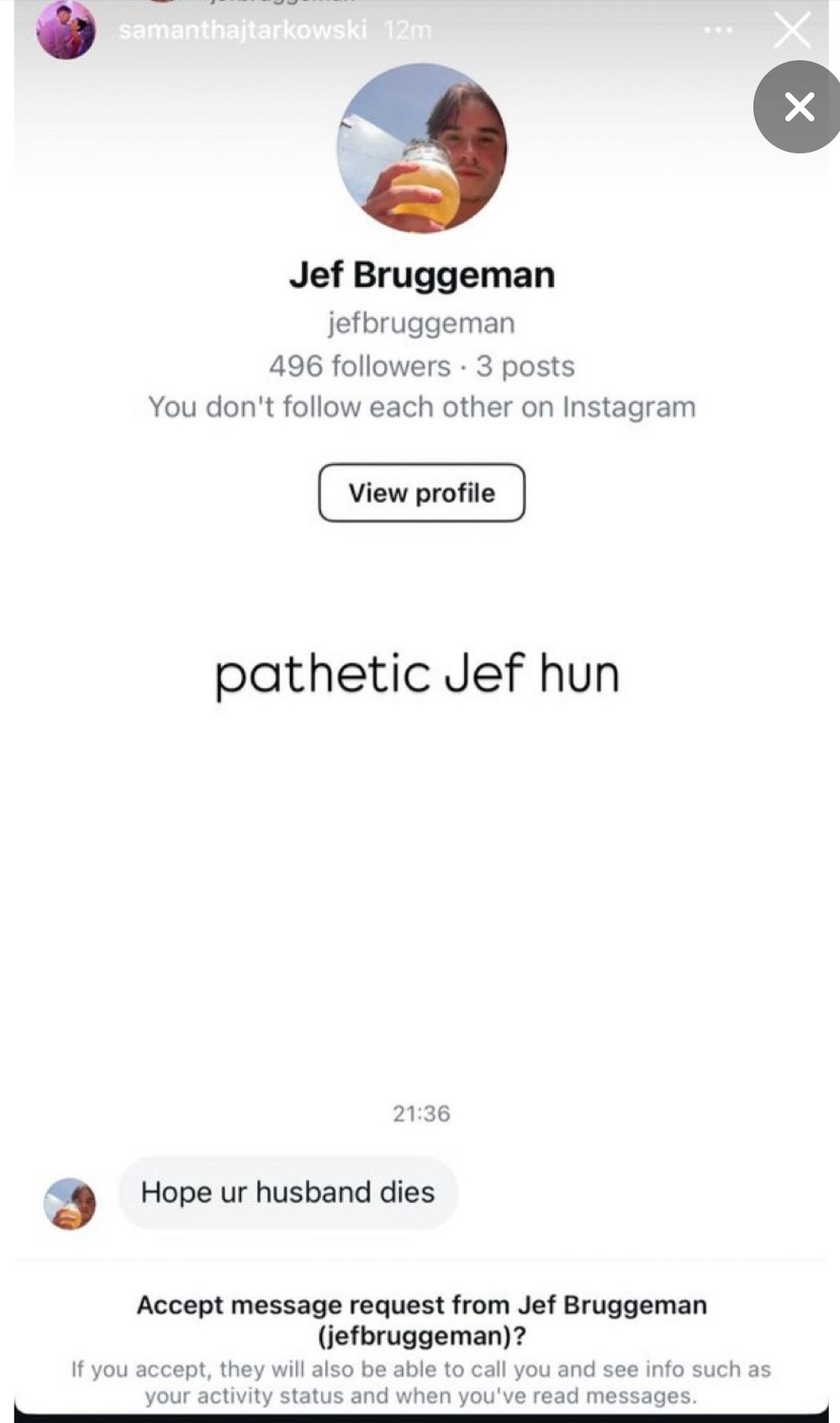Dismiss the viewer via the gray circle X
Viewport: 840px width, 1423px height.
pyautogui.click(x=798, y=107)
